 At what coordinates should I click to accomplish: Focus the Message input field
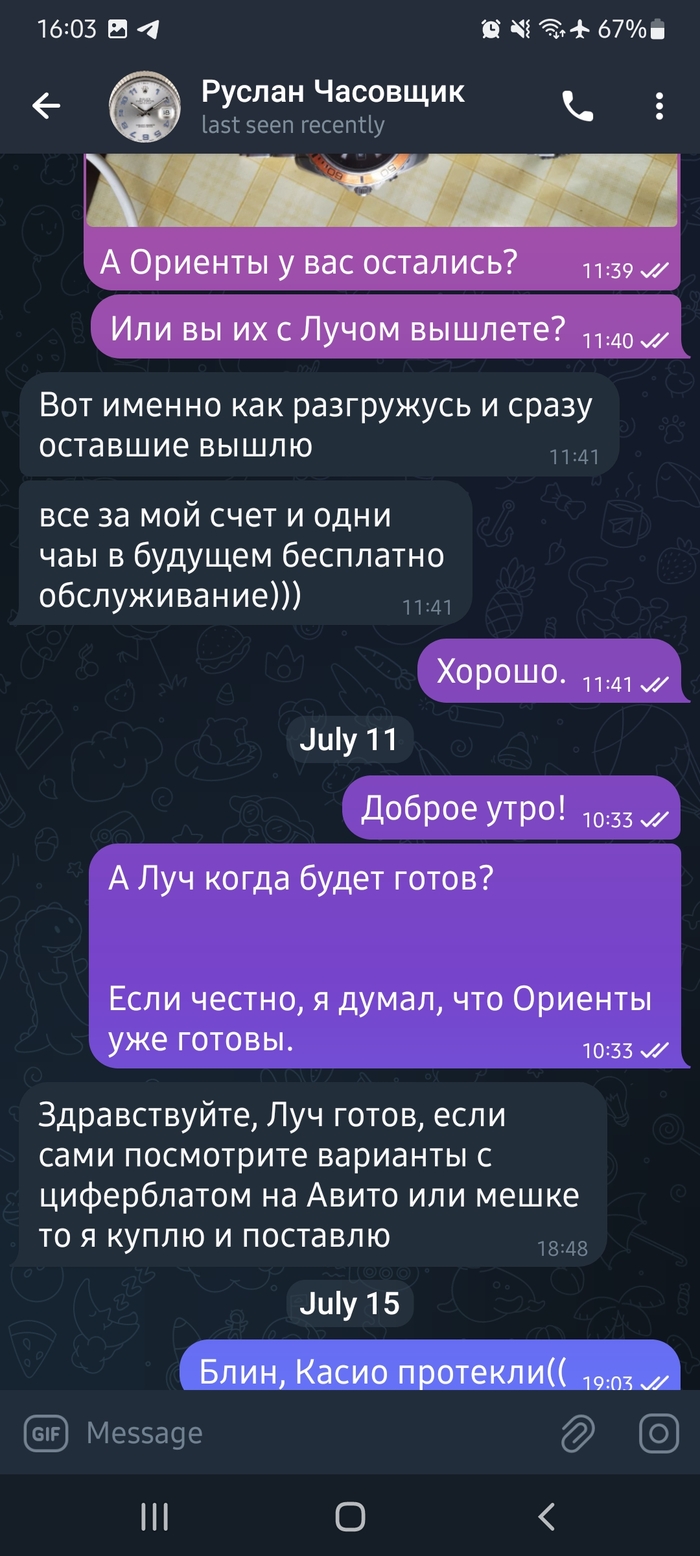click(x=300, y=1434)
